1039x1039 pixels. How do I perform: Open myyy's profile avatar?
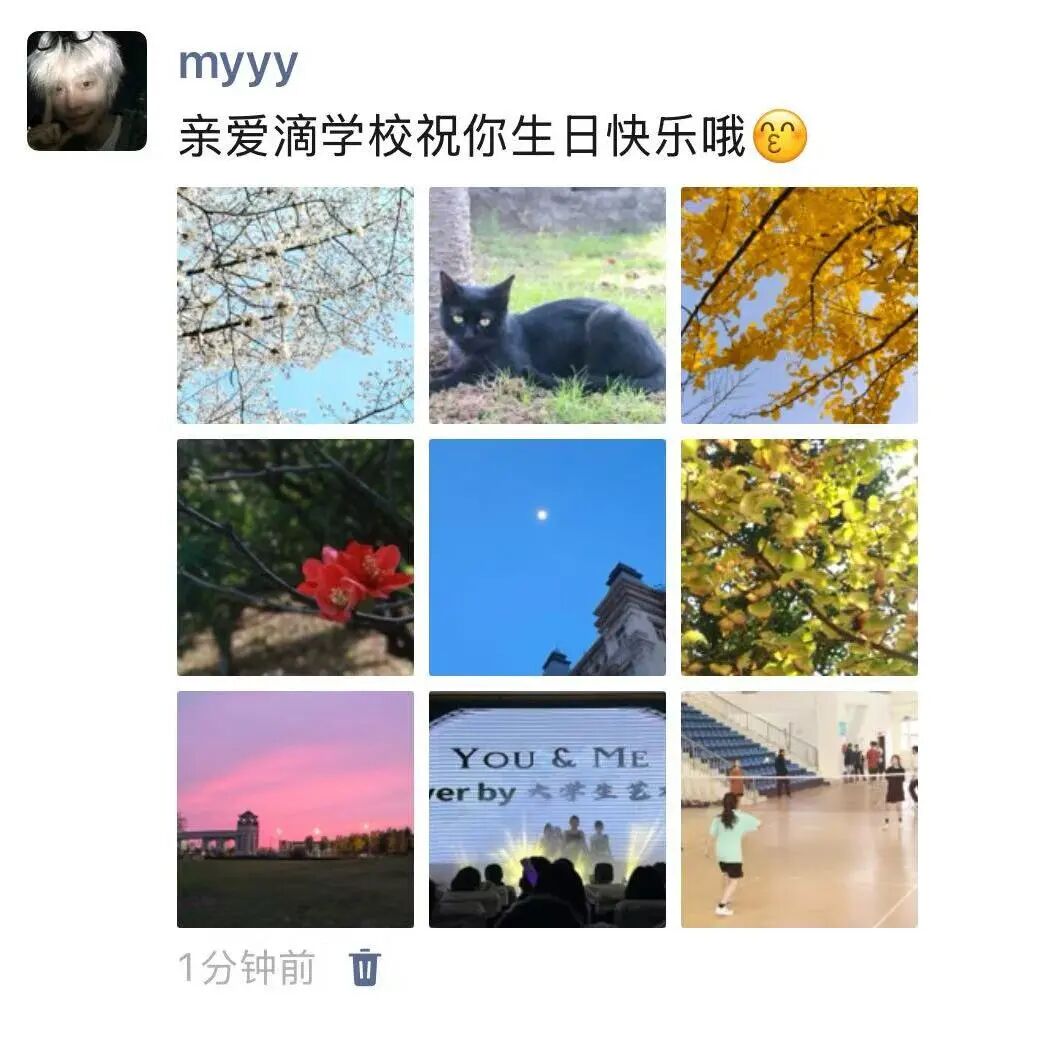click(x=87, y=91)
